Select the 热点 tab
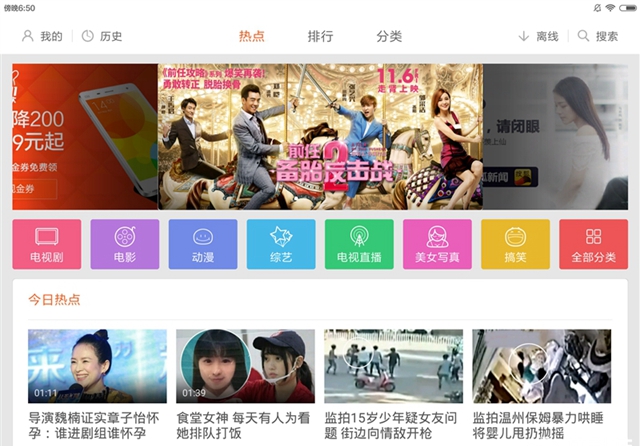The image size is (640, 446). click(252, 36)
